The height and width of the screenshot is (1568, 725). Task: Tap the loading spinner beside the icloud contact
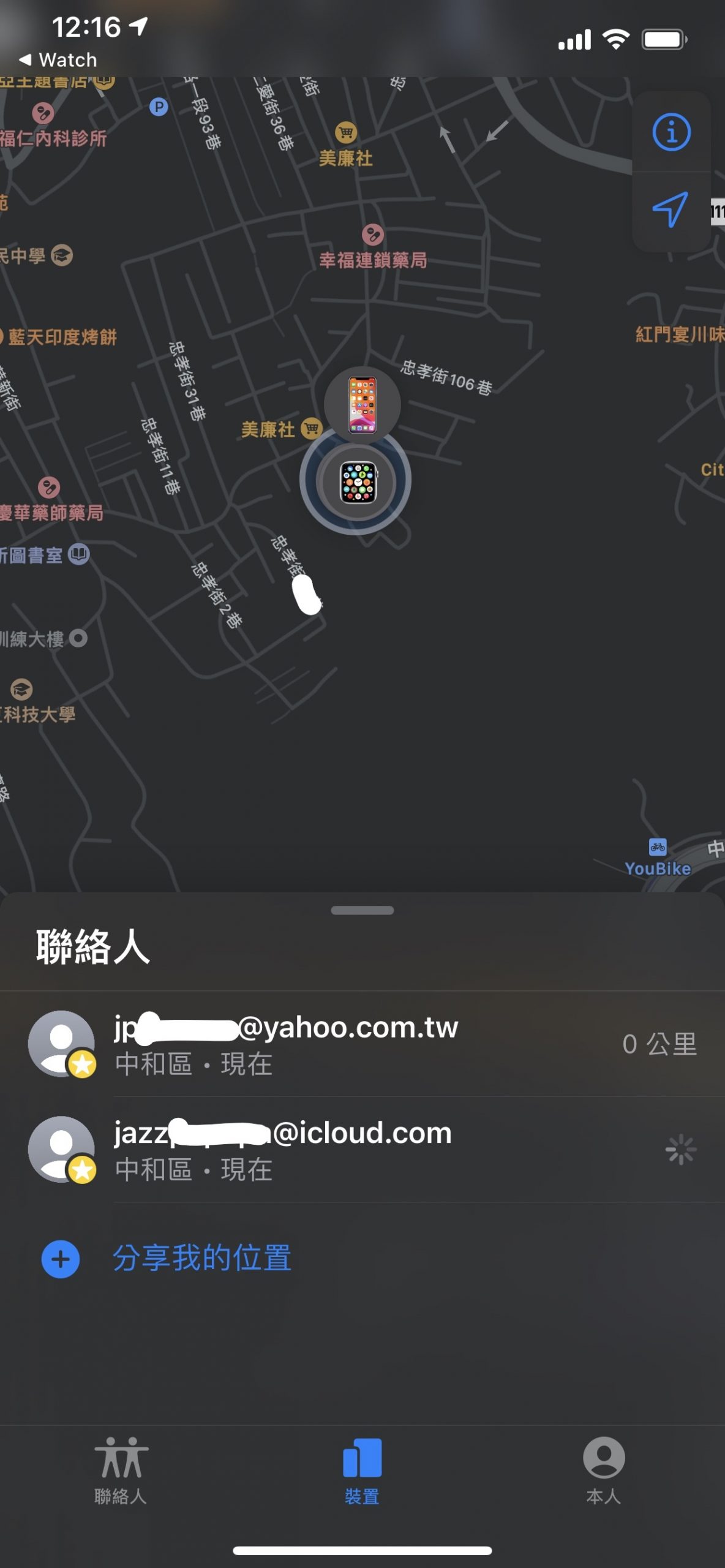pyautogui.click(x=681, y=1150)
